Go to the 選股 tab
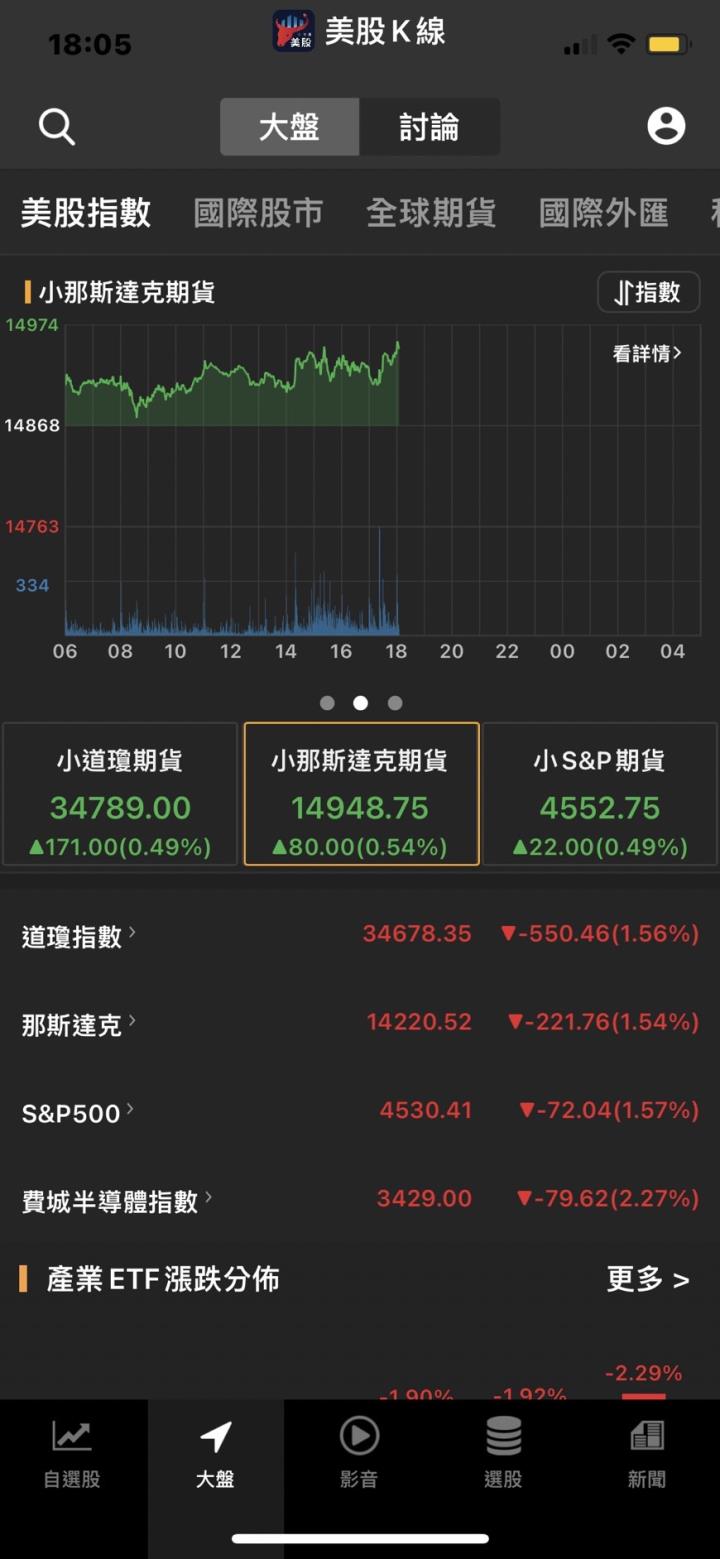The width and height of the screenshot is (720, 1559). tap(503, 1456)
